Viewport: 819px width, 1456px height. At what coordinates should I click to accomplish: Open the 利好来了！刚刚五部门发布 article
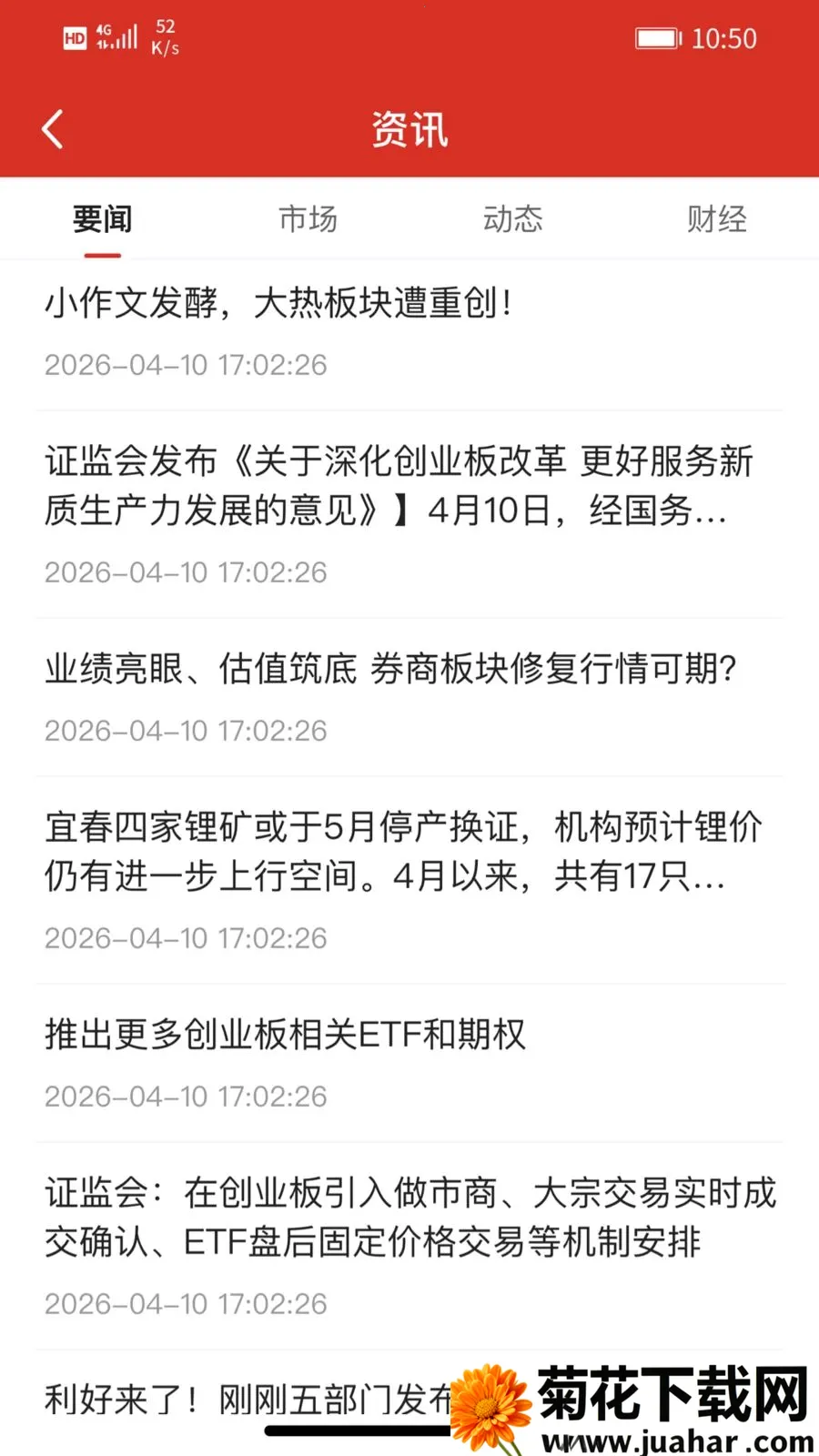pos(248,1400)
